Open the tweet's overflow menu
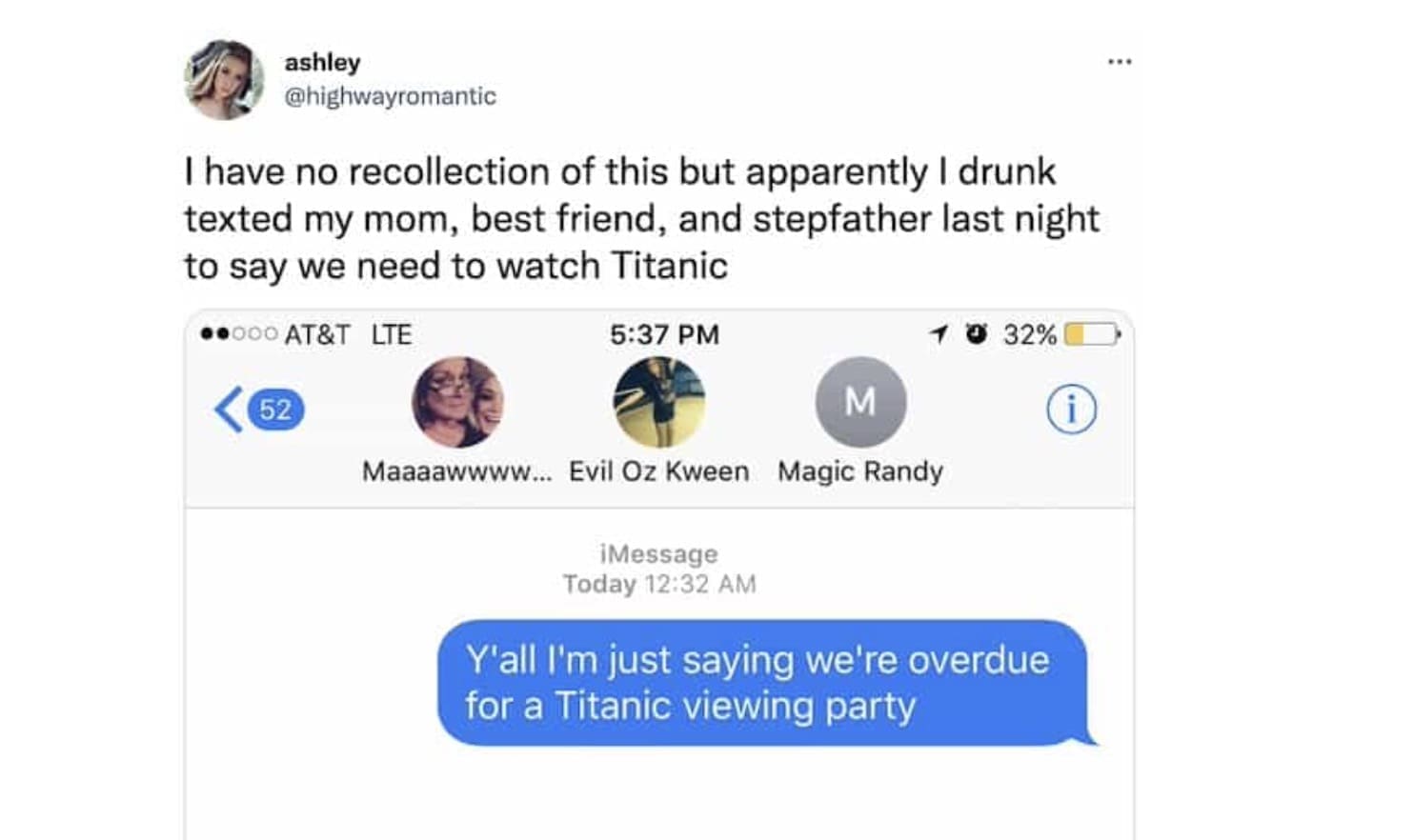Screen dimensions: 1414x840 [x=1120, y=62]
